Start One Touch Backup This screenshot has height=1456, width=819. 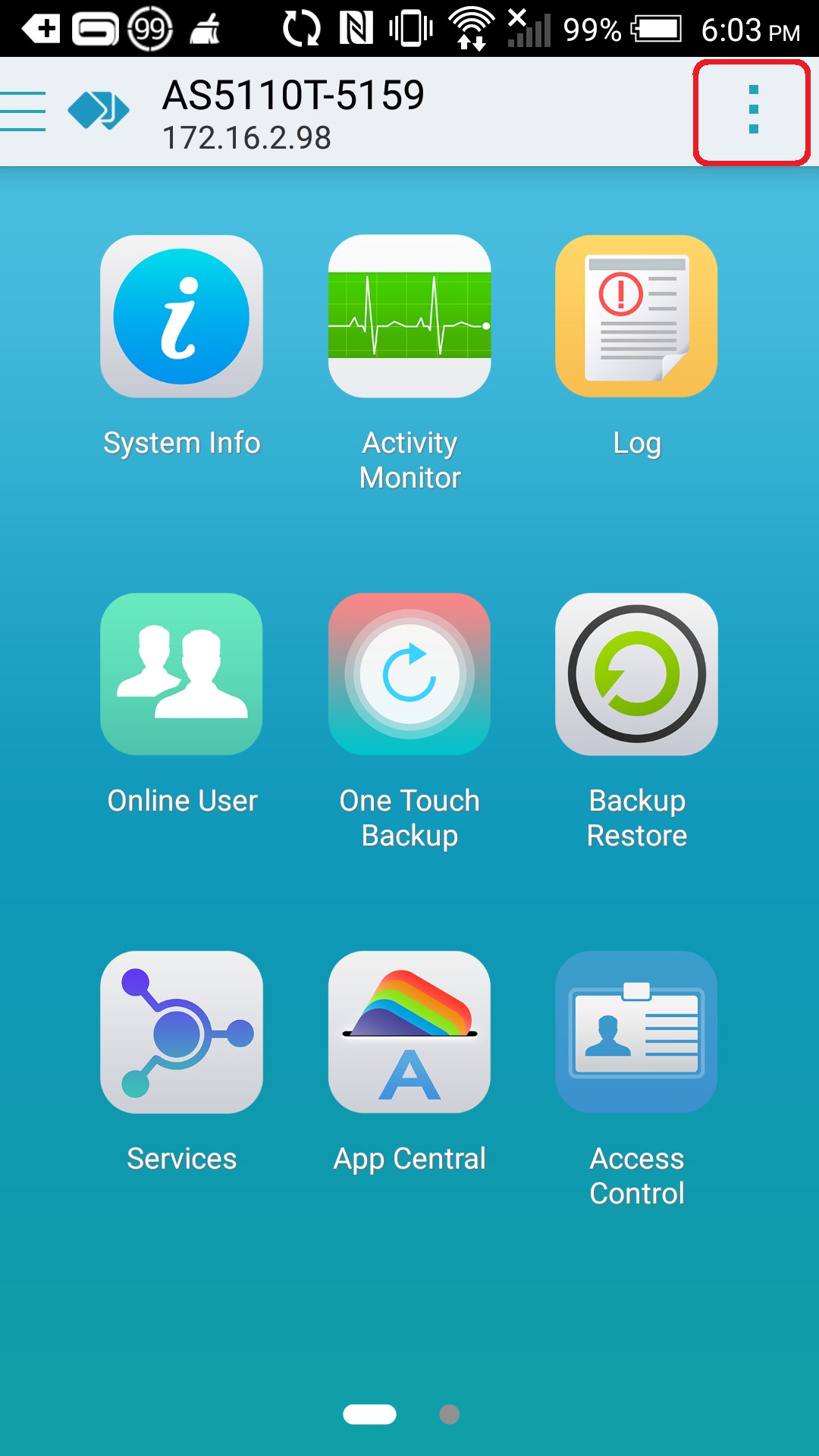[409, 674]
